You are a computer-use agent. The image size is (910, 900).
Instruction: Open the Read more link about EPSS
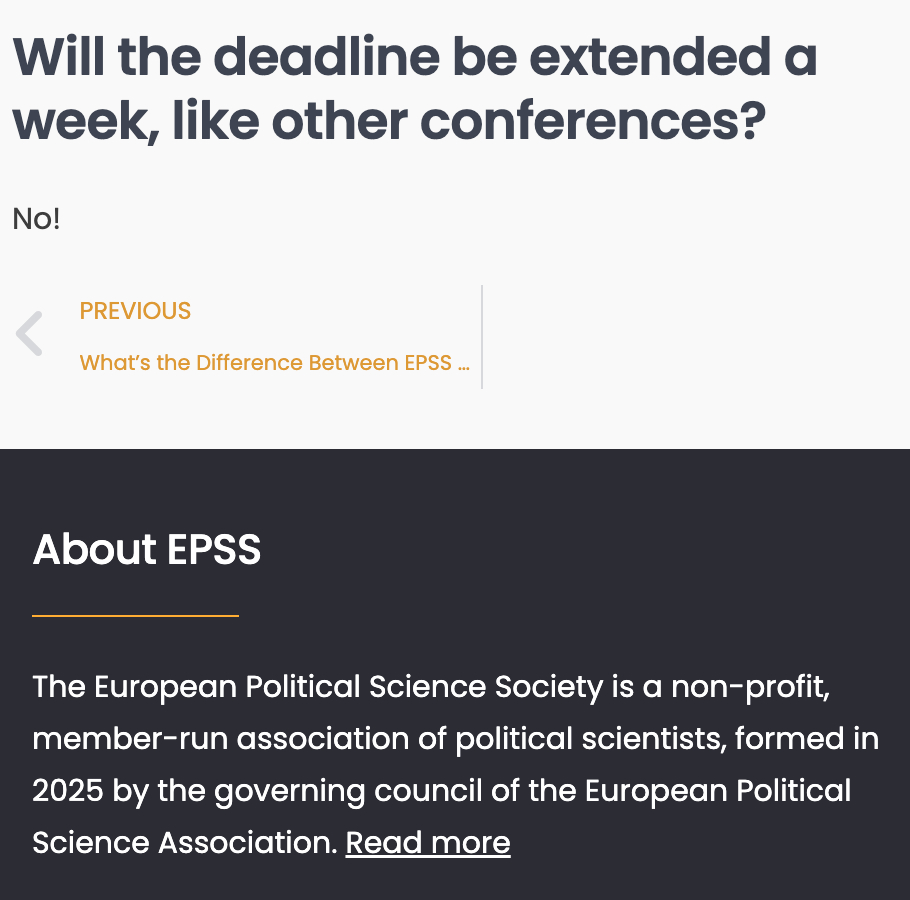(x=428, y=843)
